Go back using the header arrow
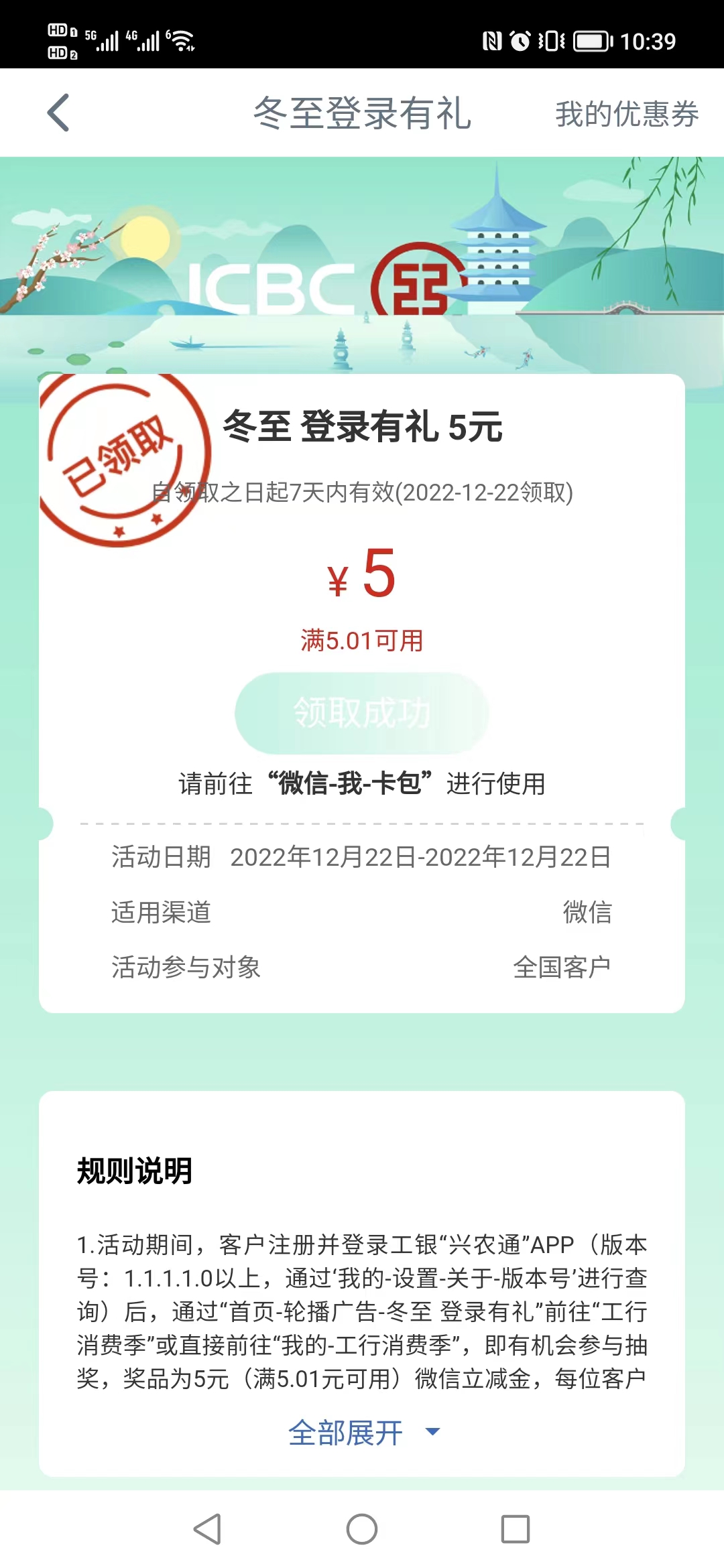The width and height of the screenshot is (724, 1568). tap(58, 113)
